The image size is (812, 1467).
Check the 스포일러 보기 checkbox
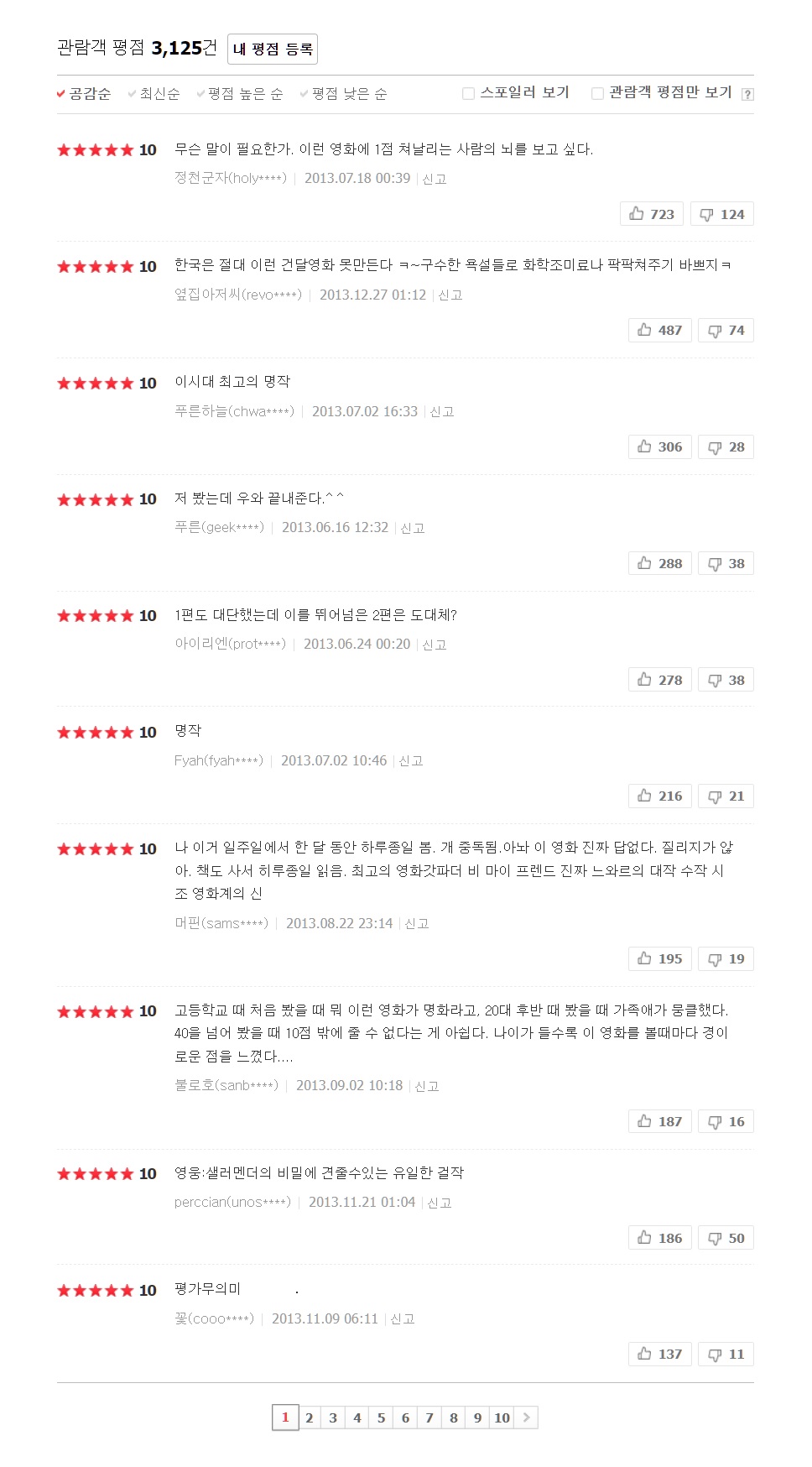469,93
